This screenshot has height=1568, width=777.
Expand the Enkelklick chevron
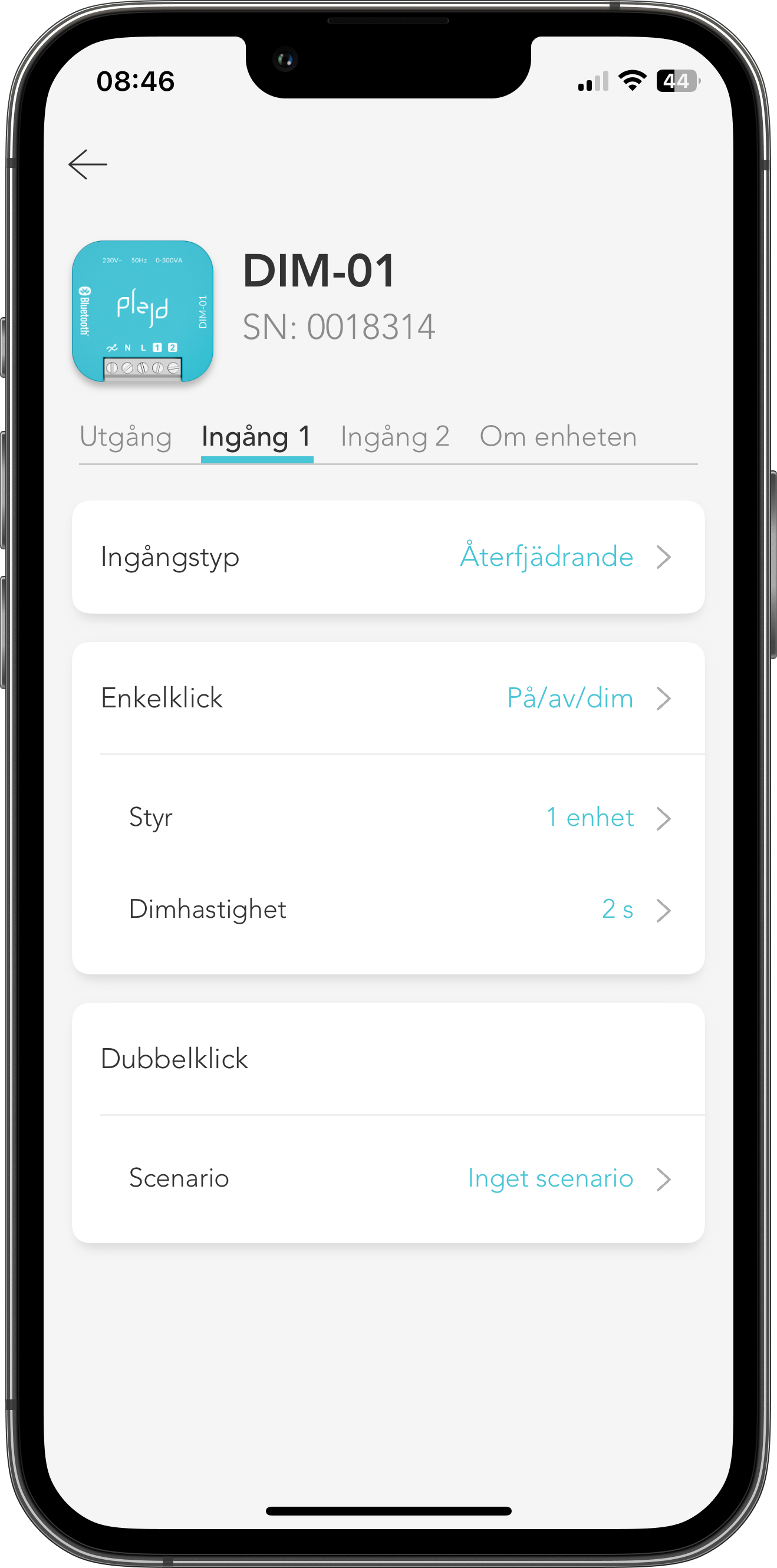click(x=664, y=699)
